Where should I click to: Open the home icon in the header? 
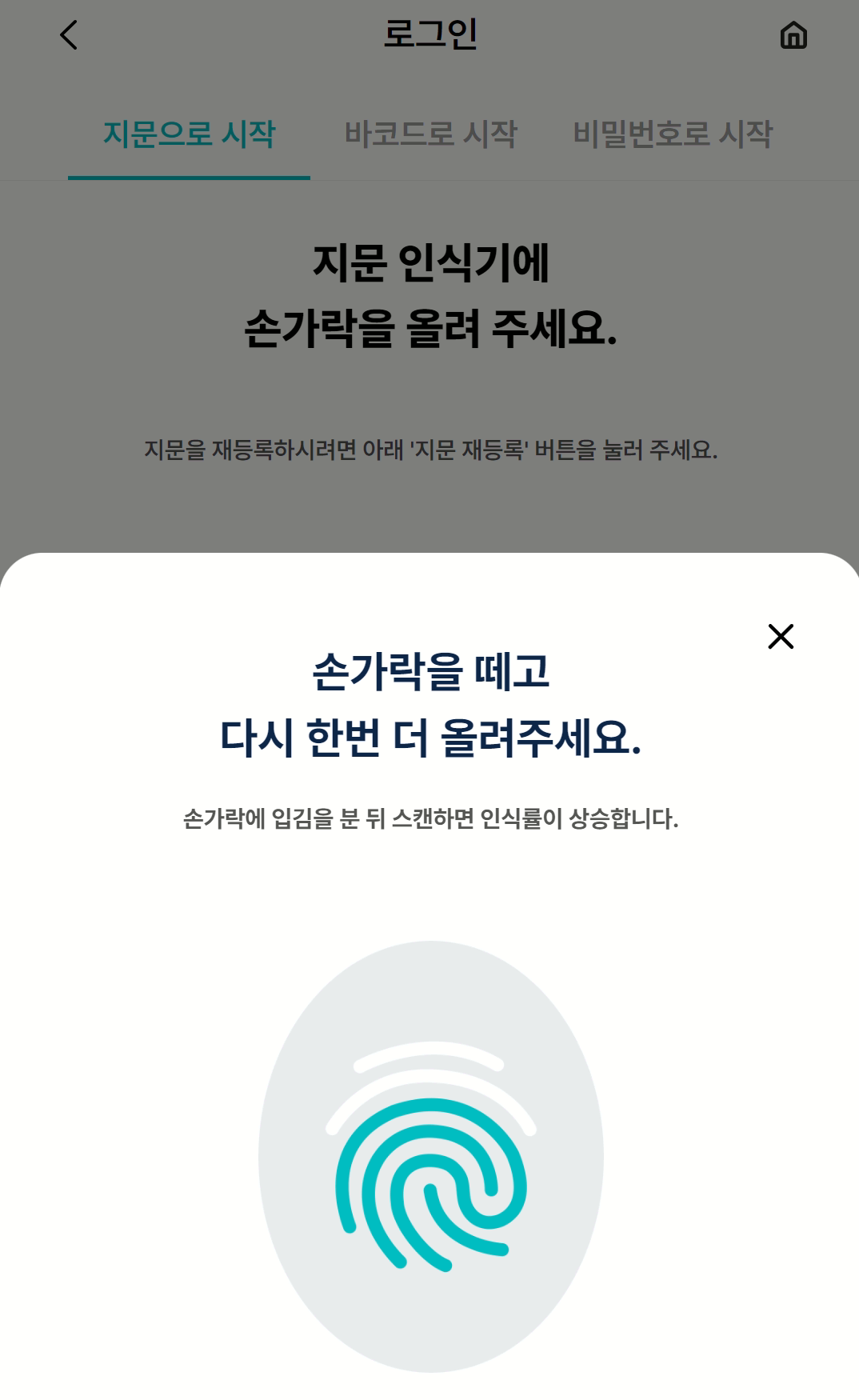point(793,35)
